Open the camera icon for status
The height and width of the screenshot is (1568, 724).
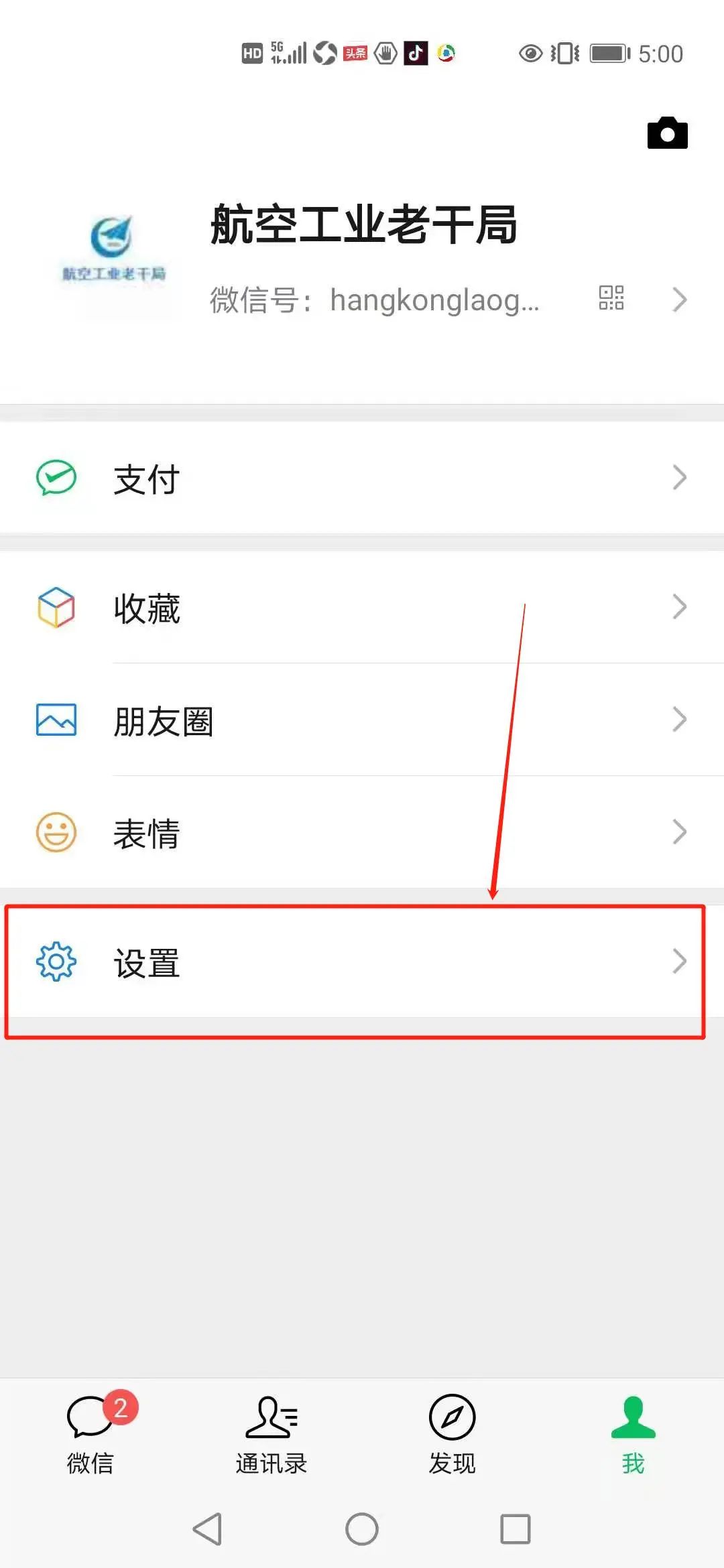coord(667,133)
